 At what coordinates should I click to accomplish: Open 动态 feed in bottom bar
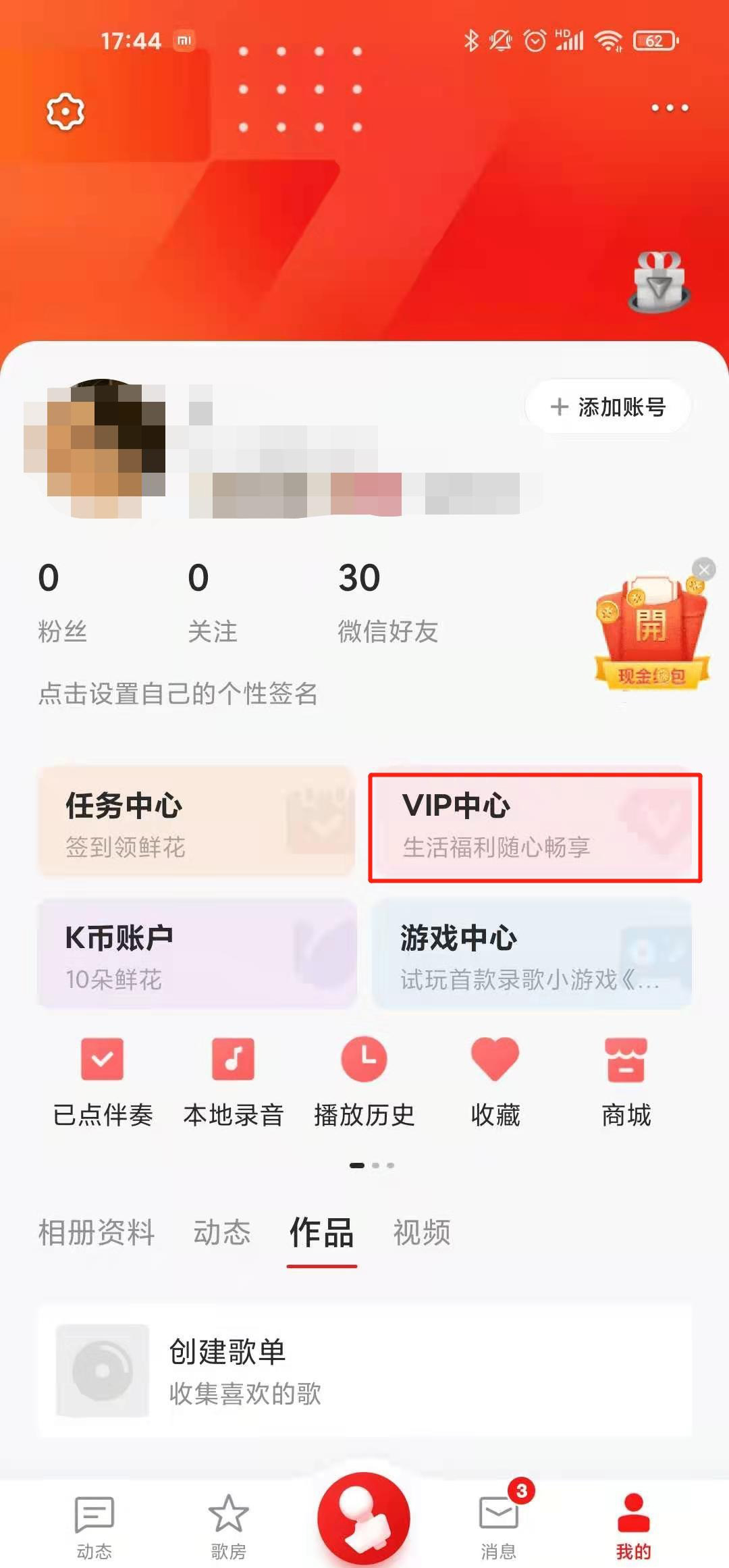click(92, 1519)
